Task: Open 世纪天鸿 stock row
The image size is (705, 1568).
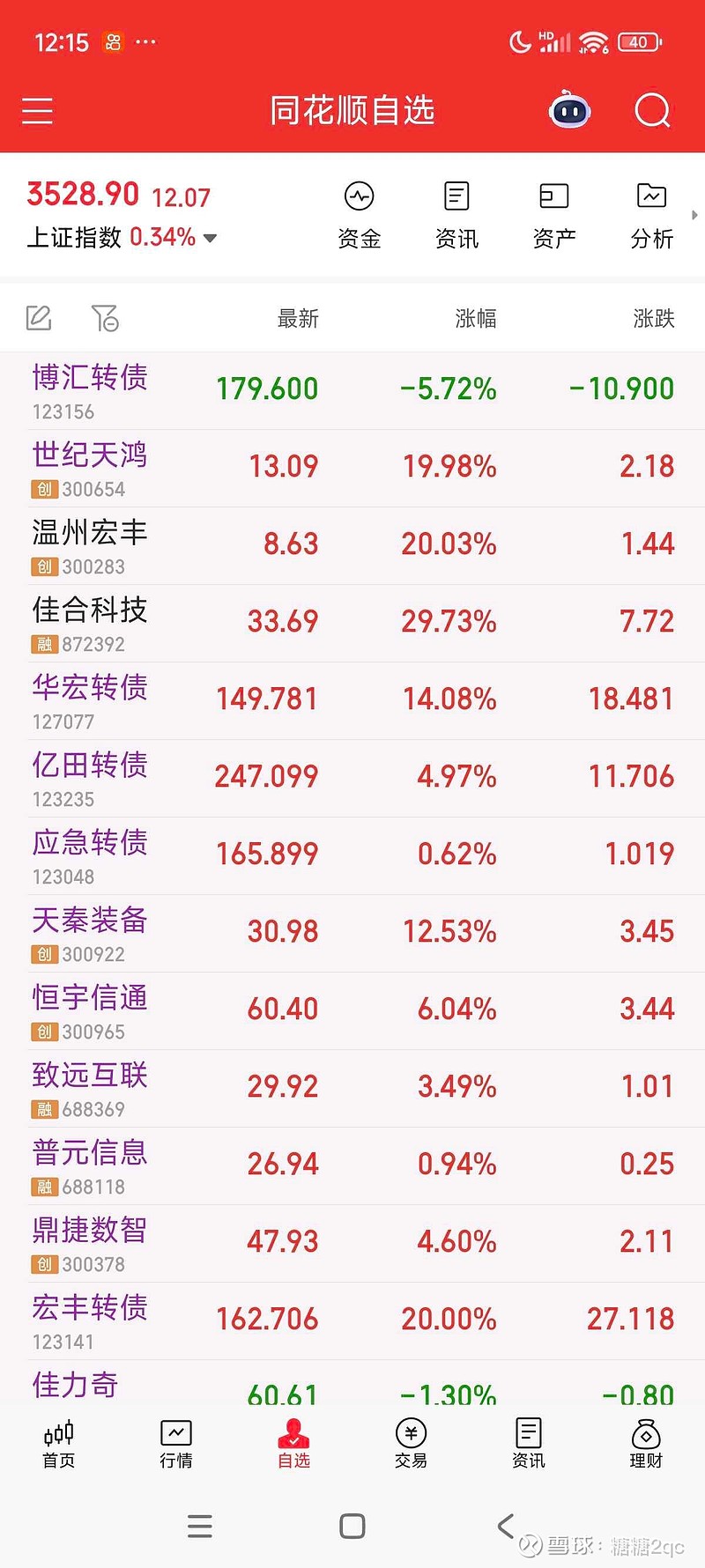Action: click(x=352, y=469)
